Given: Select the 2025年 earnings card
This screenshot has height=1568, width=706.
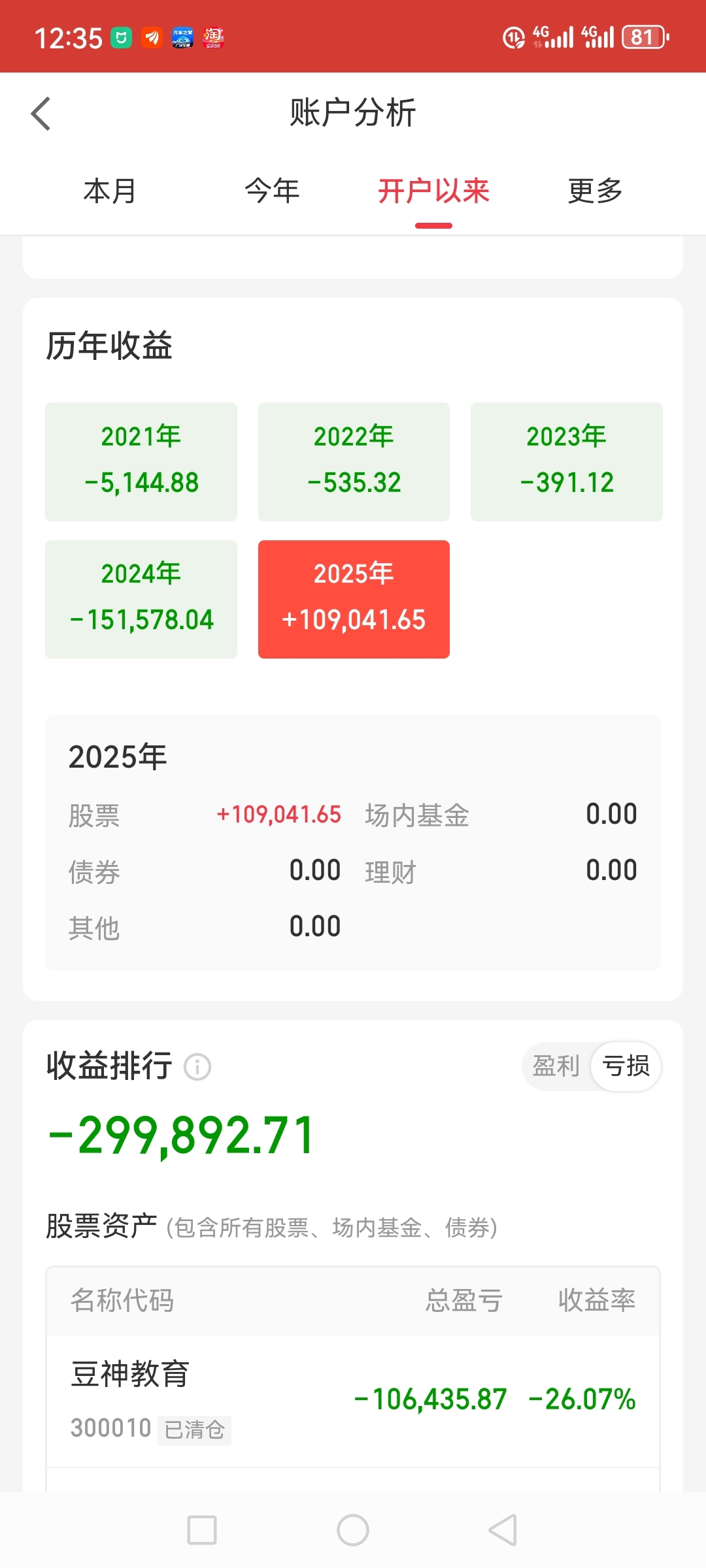Looking at the screenshot, I should pos(354,598).
